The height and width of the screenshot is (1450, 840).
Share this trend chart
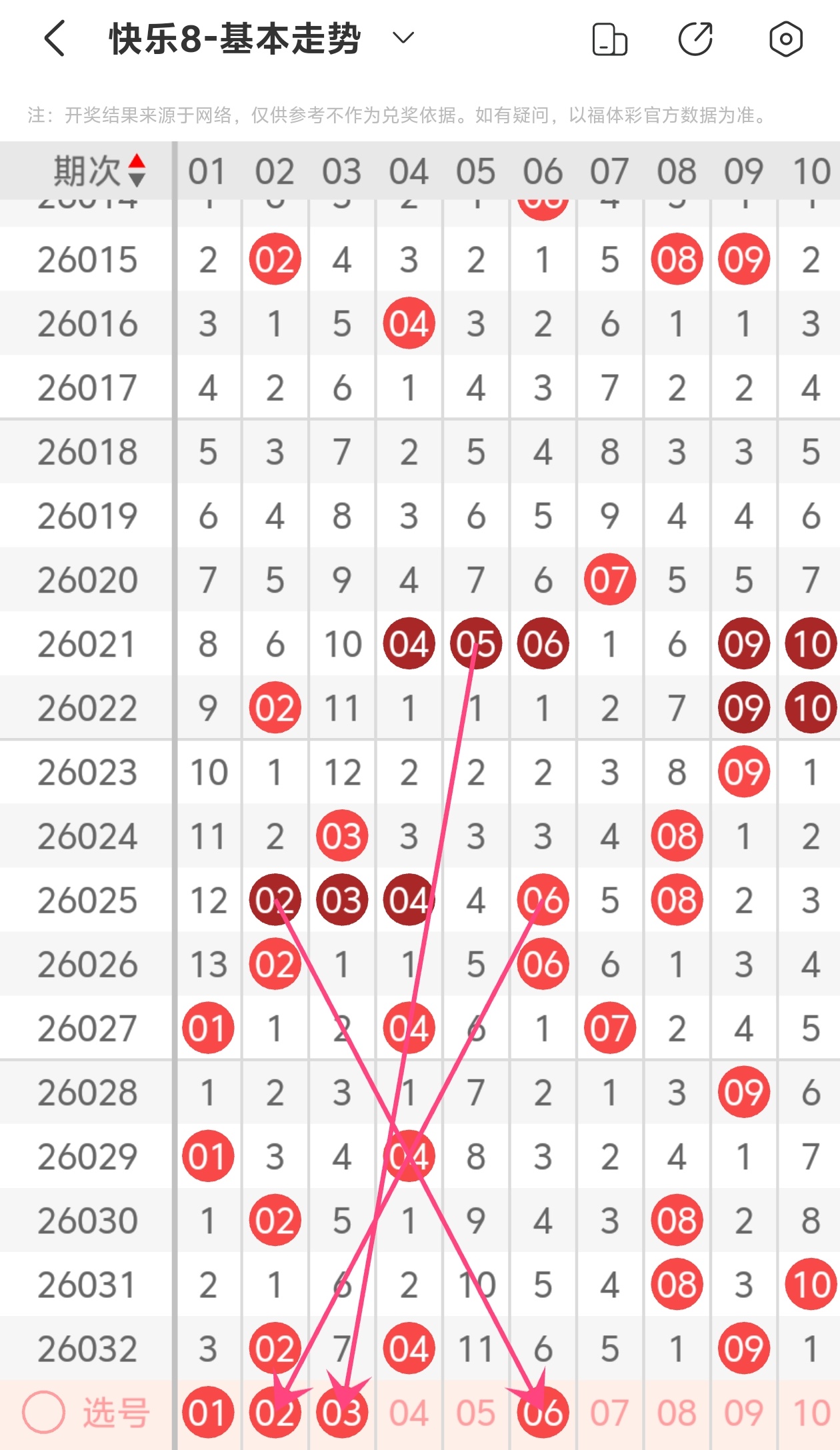click(x=695, y=39)
